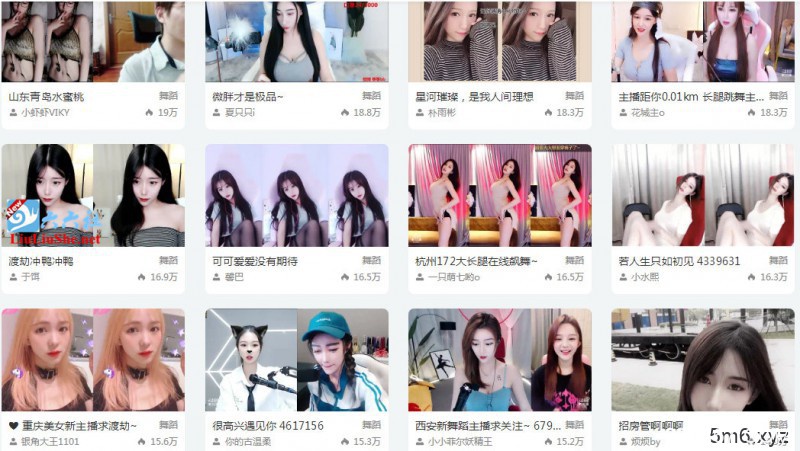This screenshot has height=451, width=800.
Task: Open the 很高兴遇见你 4617156 stream
Action: (x=296, y=360)
